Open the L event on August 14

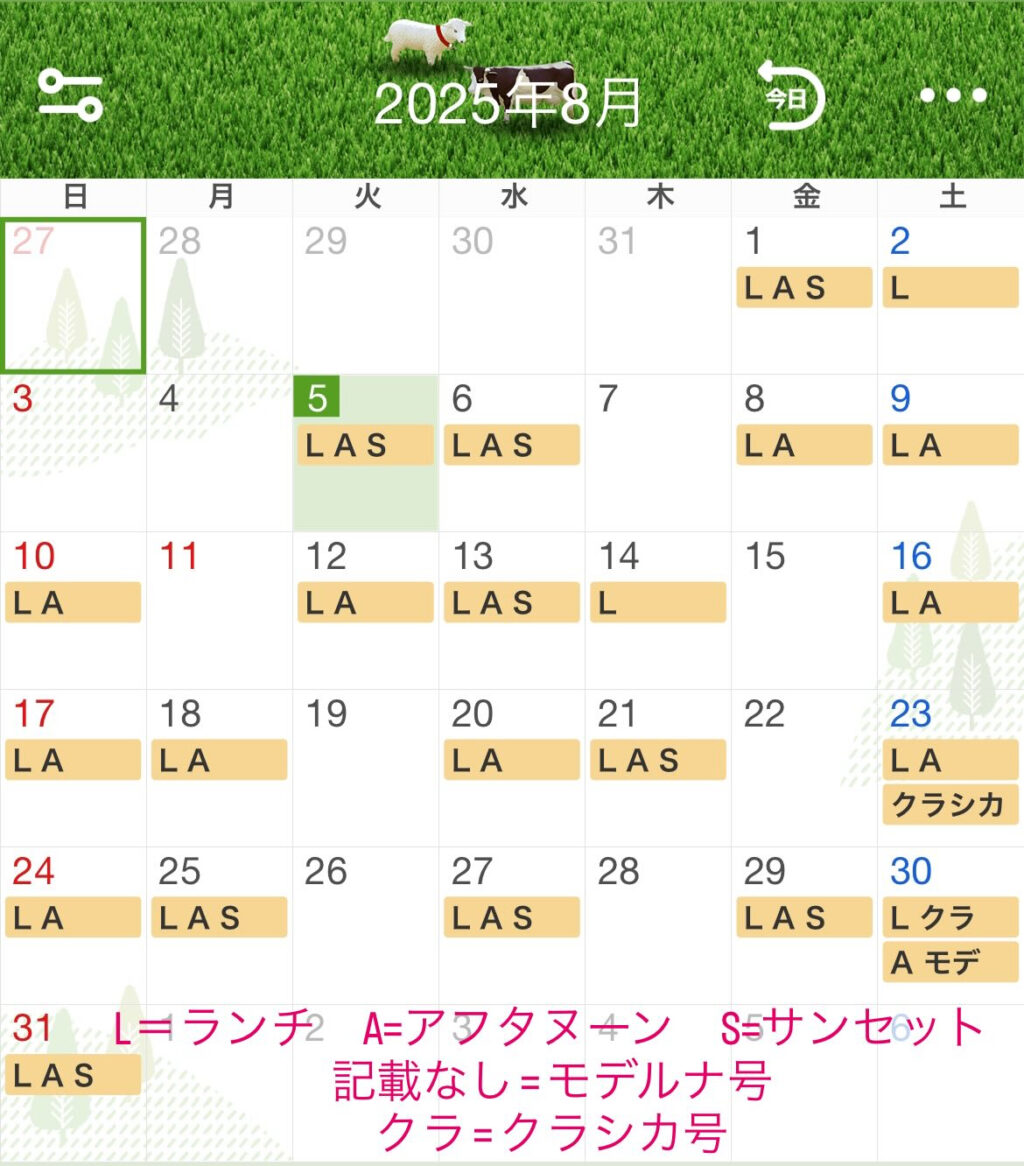click(657, 603)
